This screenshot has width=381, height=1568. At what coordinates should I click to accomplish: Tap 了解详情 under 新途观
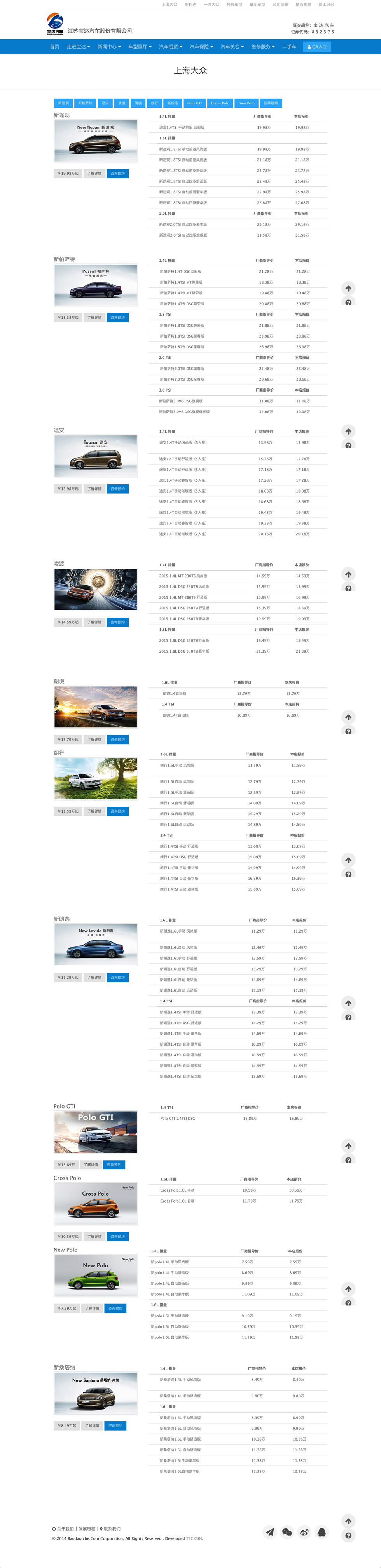click(94, 174)
